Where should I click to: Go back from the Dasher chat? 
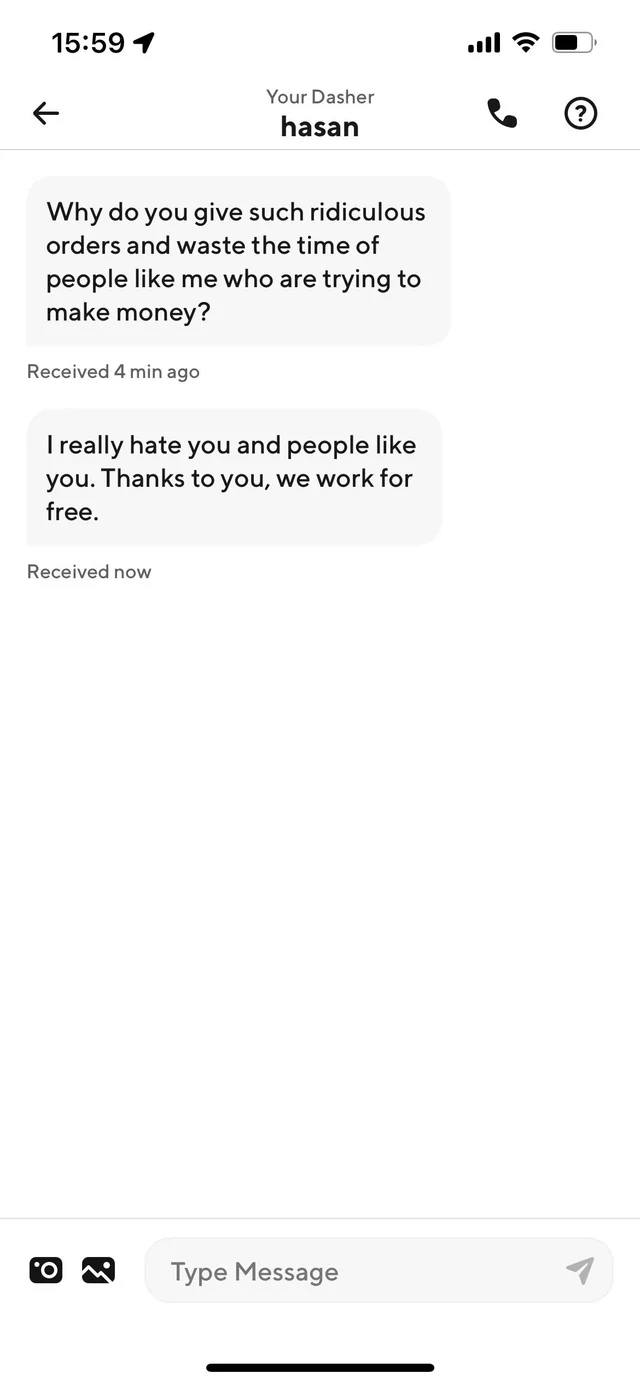46,114
